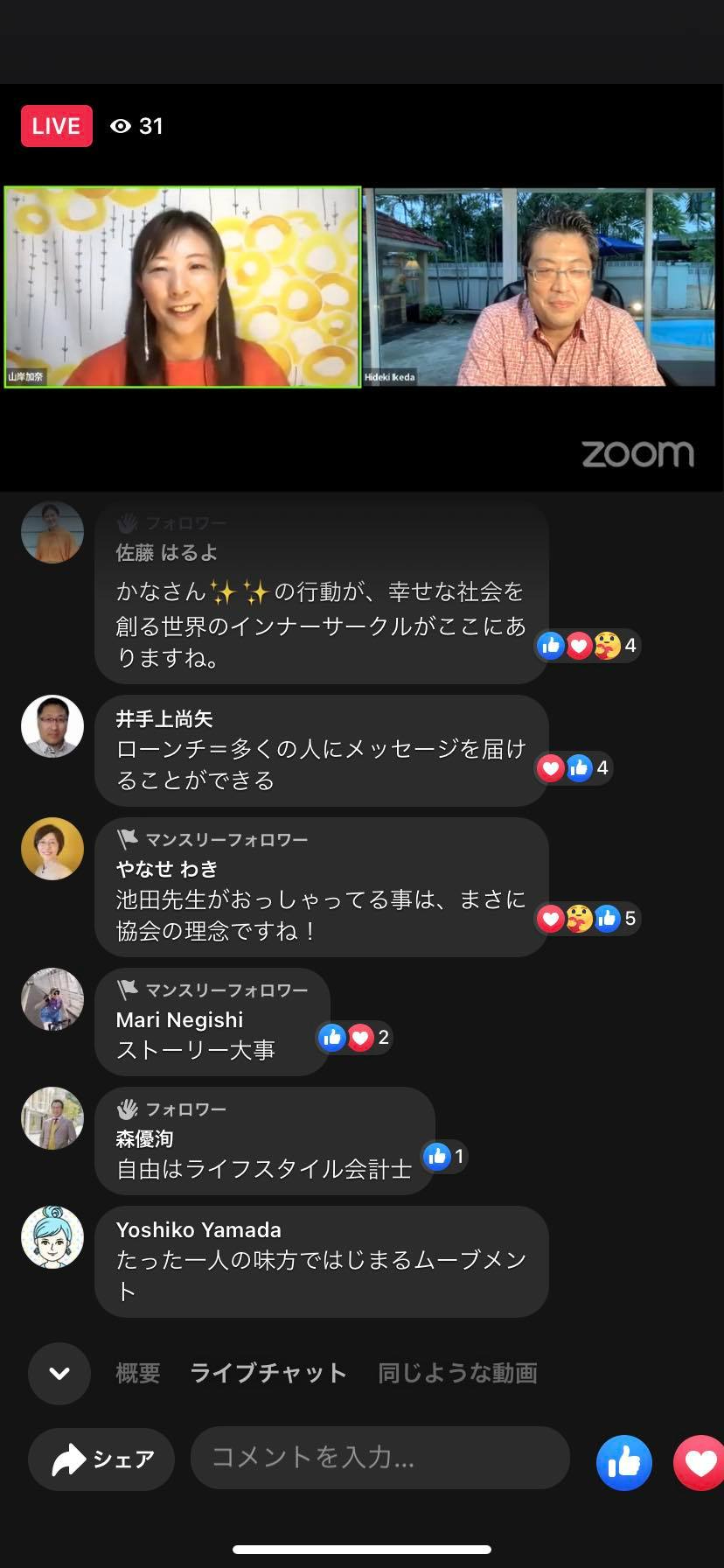Select the ライブチャット tab
This screenshot has height=1568, width=724.
[x=268, y=1373]
